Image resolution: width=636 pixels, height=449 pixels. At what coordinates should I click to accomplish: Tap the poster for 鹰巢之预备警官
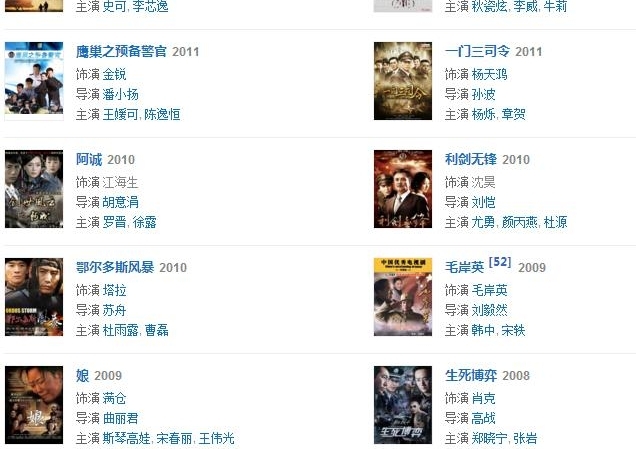coord(34,81)
